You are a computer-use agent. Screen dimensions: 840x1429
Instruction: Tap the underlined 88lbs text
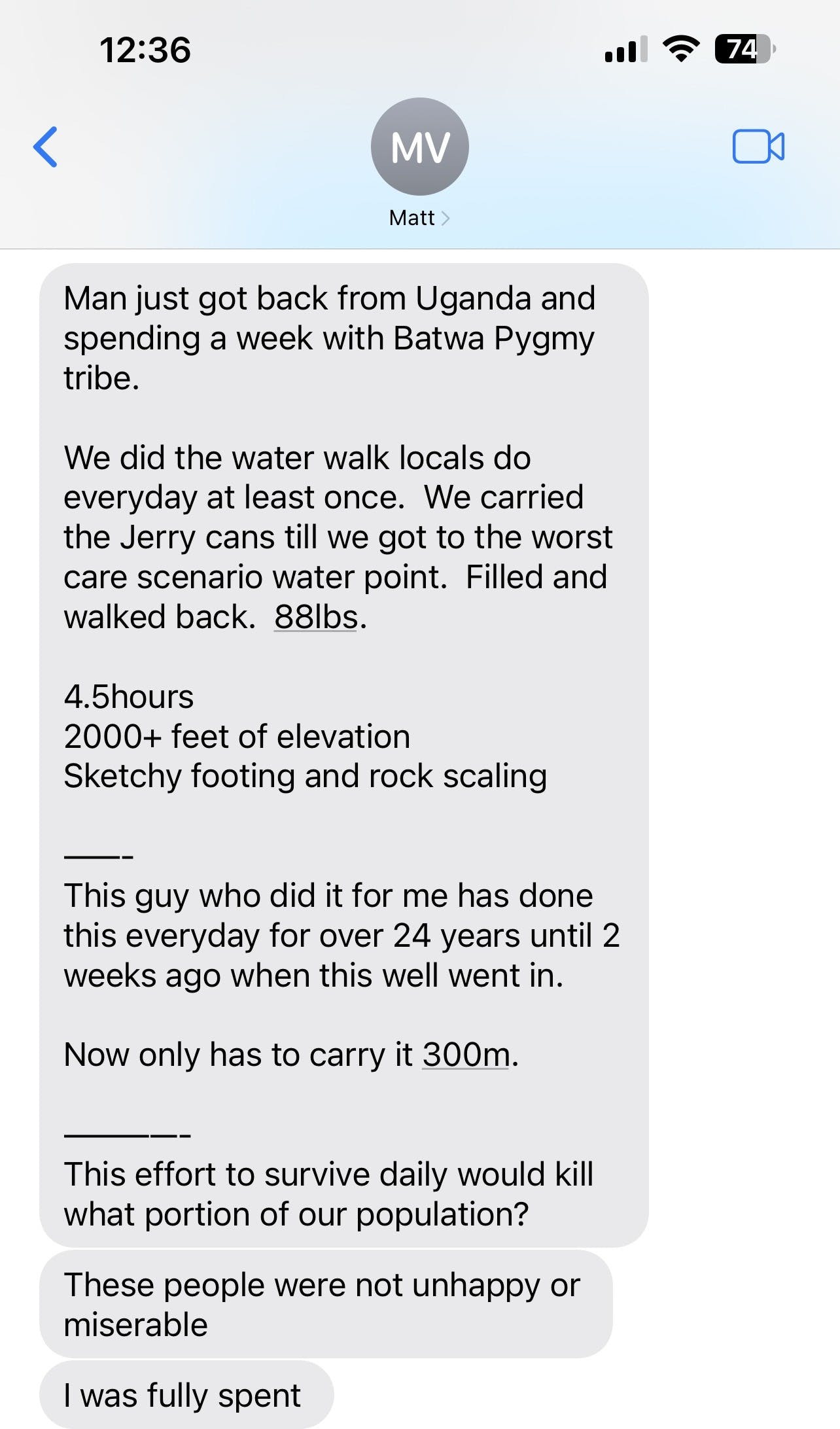point(316,617)
